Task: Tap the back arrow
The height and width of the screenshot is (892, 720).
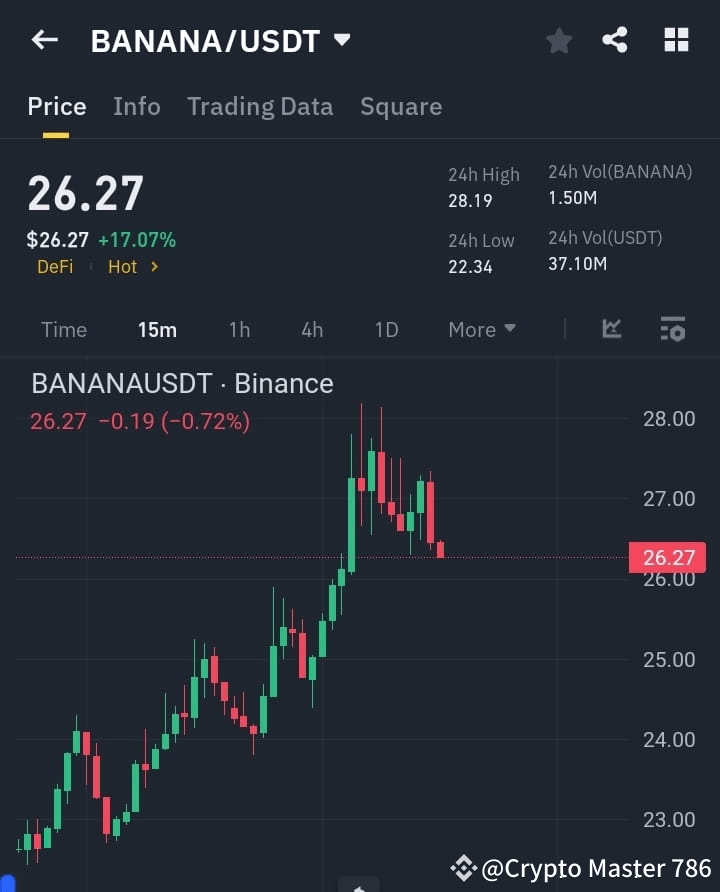Action: [43, 40]
